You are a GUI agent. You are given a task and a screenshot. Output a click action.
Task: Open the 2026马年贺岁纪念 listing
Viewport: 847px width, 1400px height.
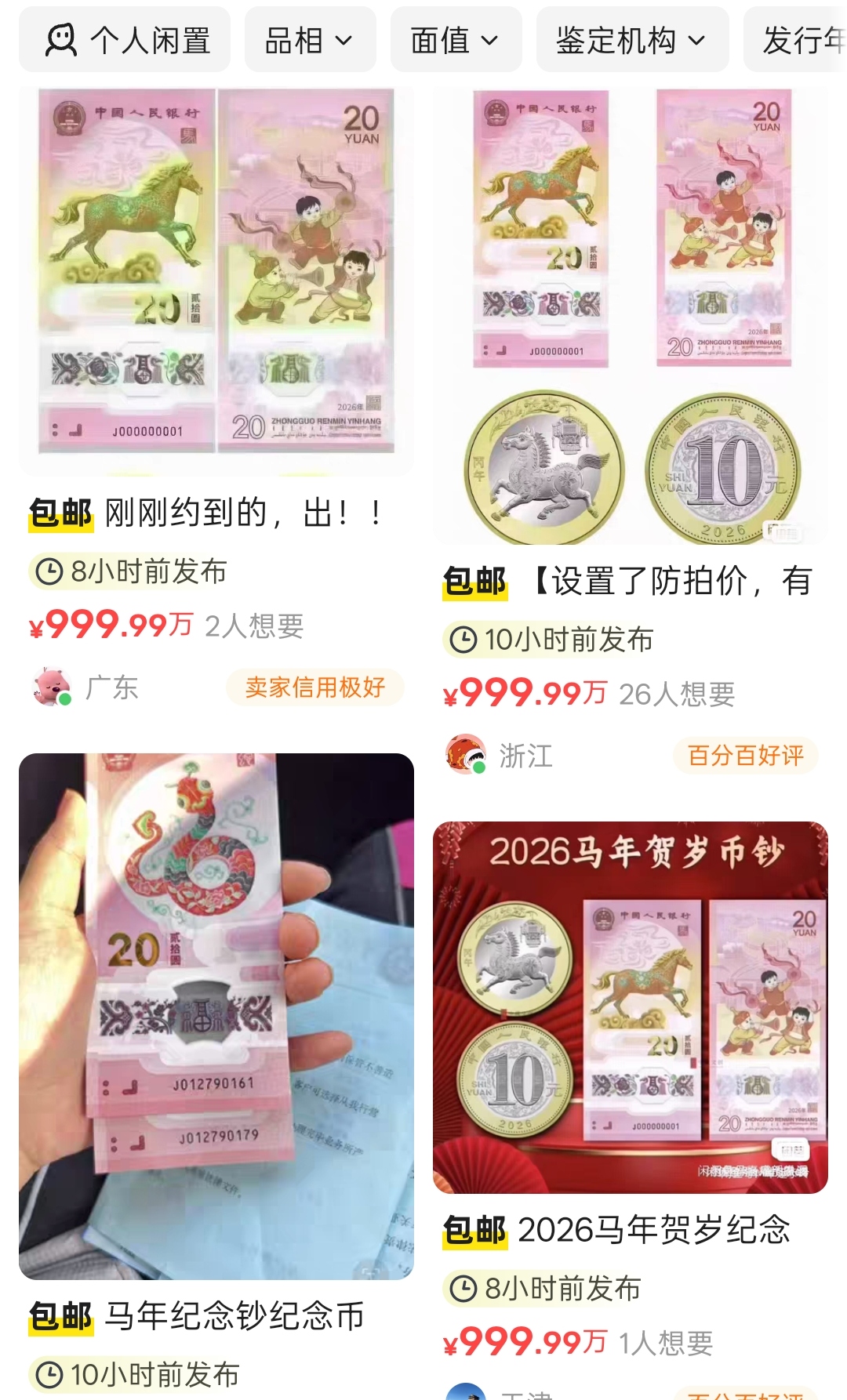[631, 1007]
